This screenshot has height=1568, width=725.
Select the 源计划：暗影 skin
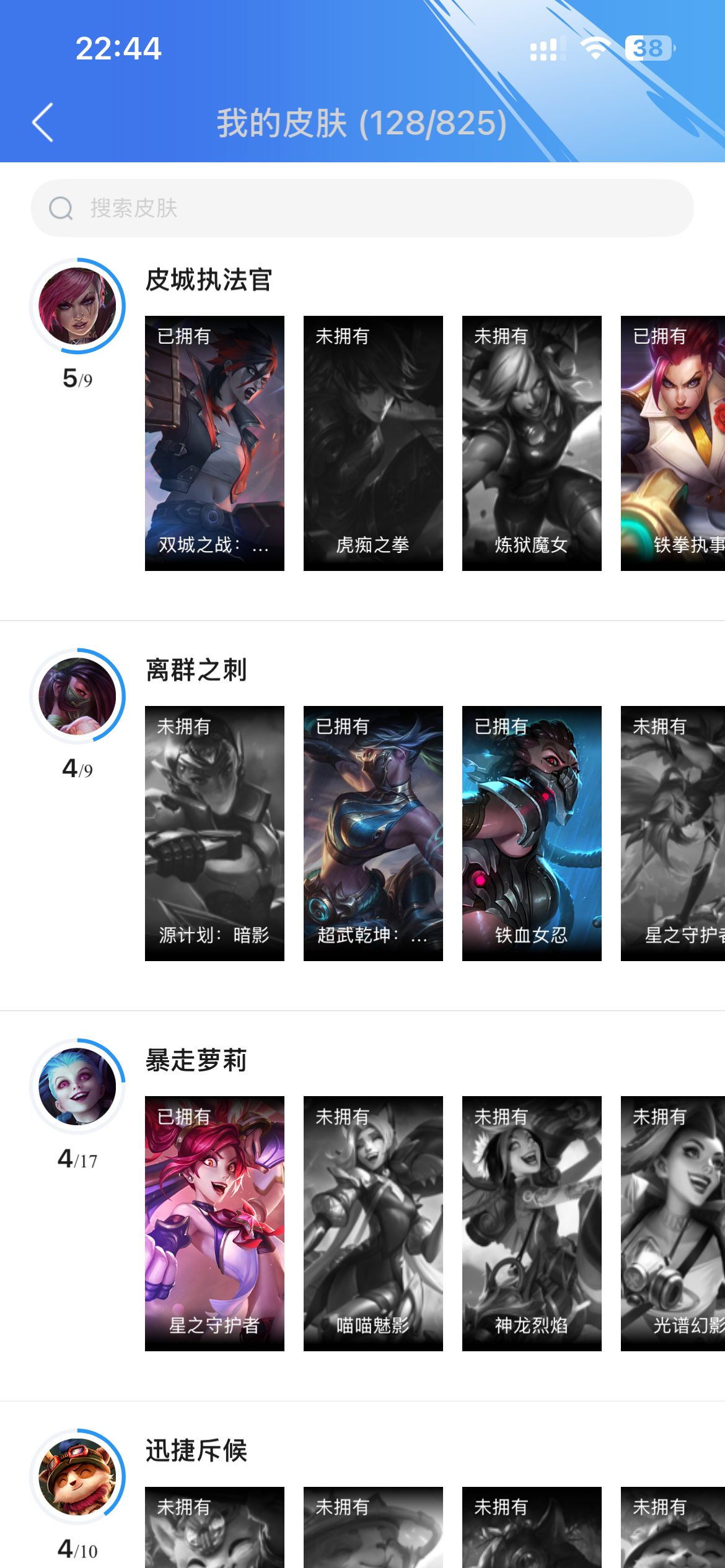point(214,833)
